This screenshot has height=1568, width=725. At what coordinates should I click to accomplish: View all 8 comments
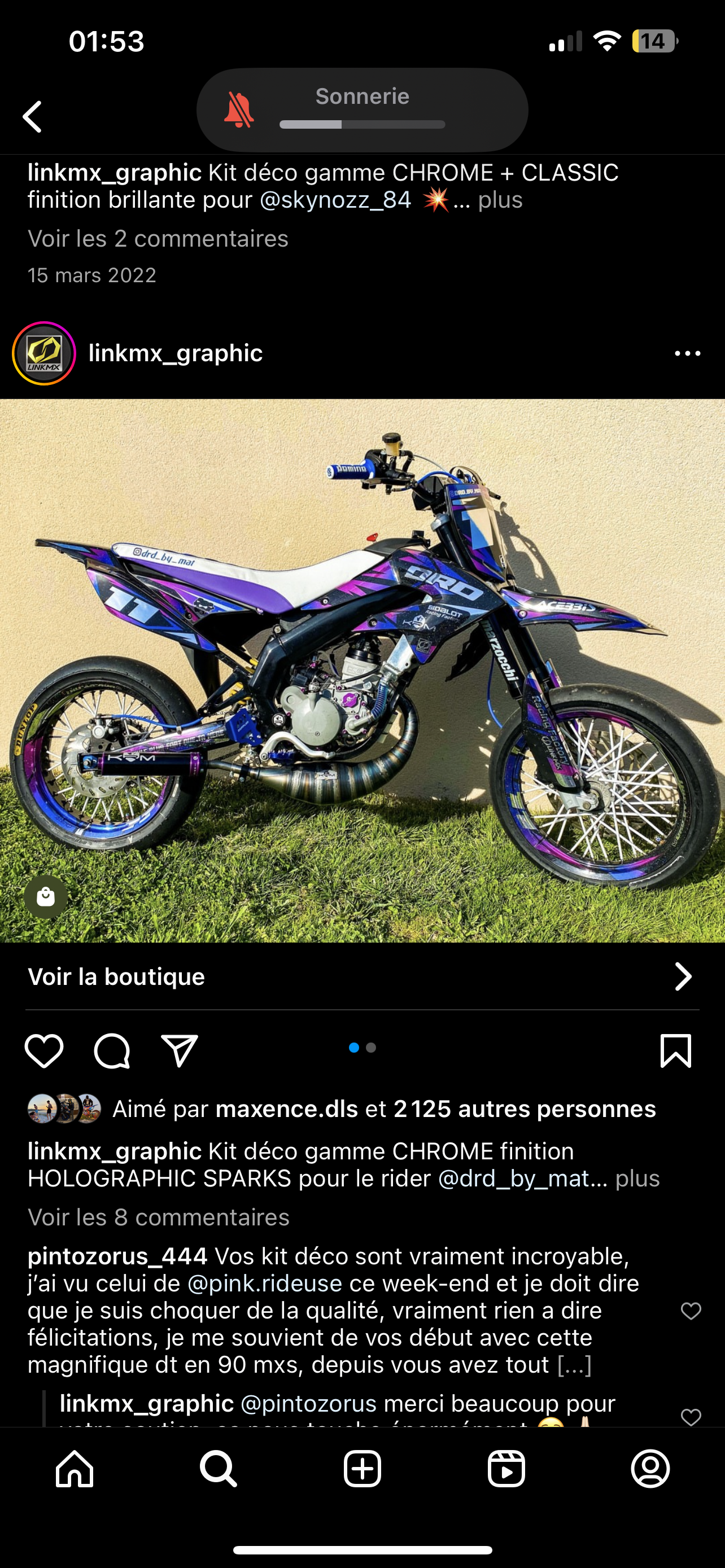point(158,1217)
